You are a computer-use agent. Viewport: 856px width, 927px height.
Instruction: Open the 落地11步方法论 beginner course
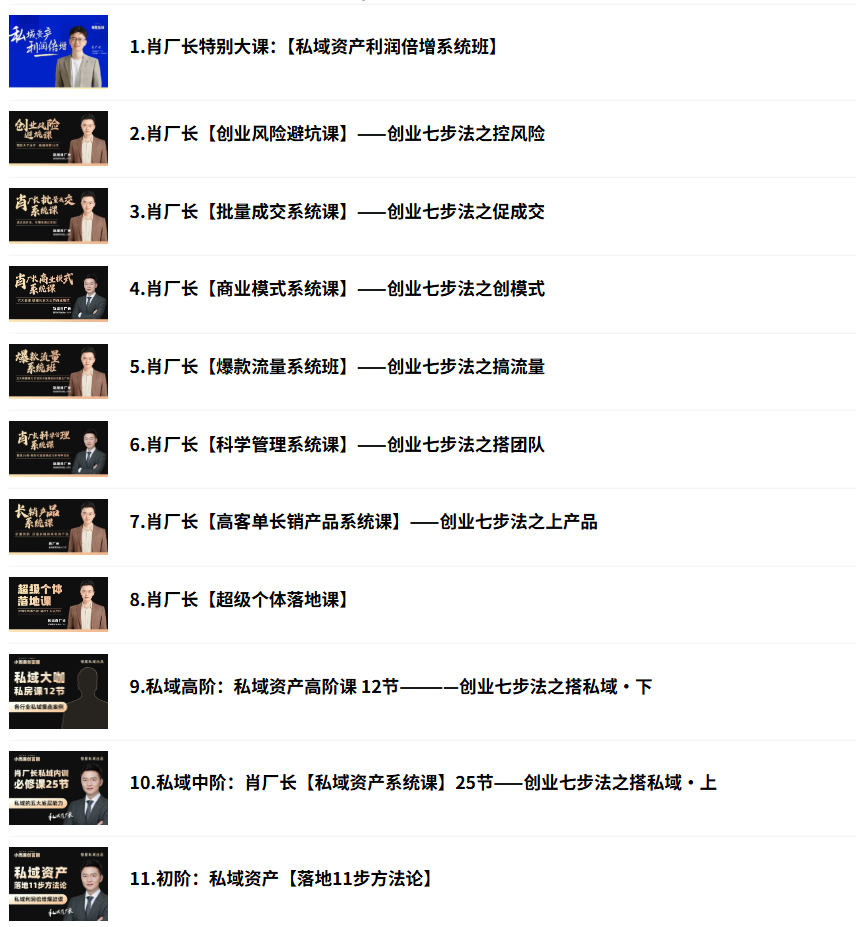tap(282, 879)
